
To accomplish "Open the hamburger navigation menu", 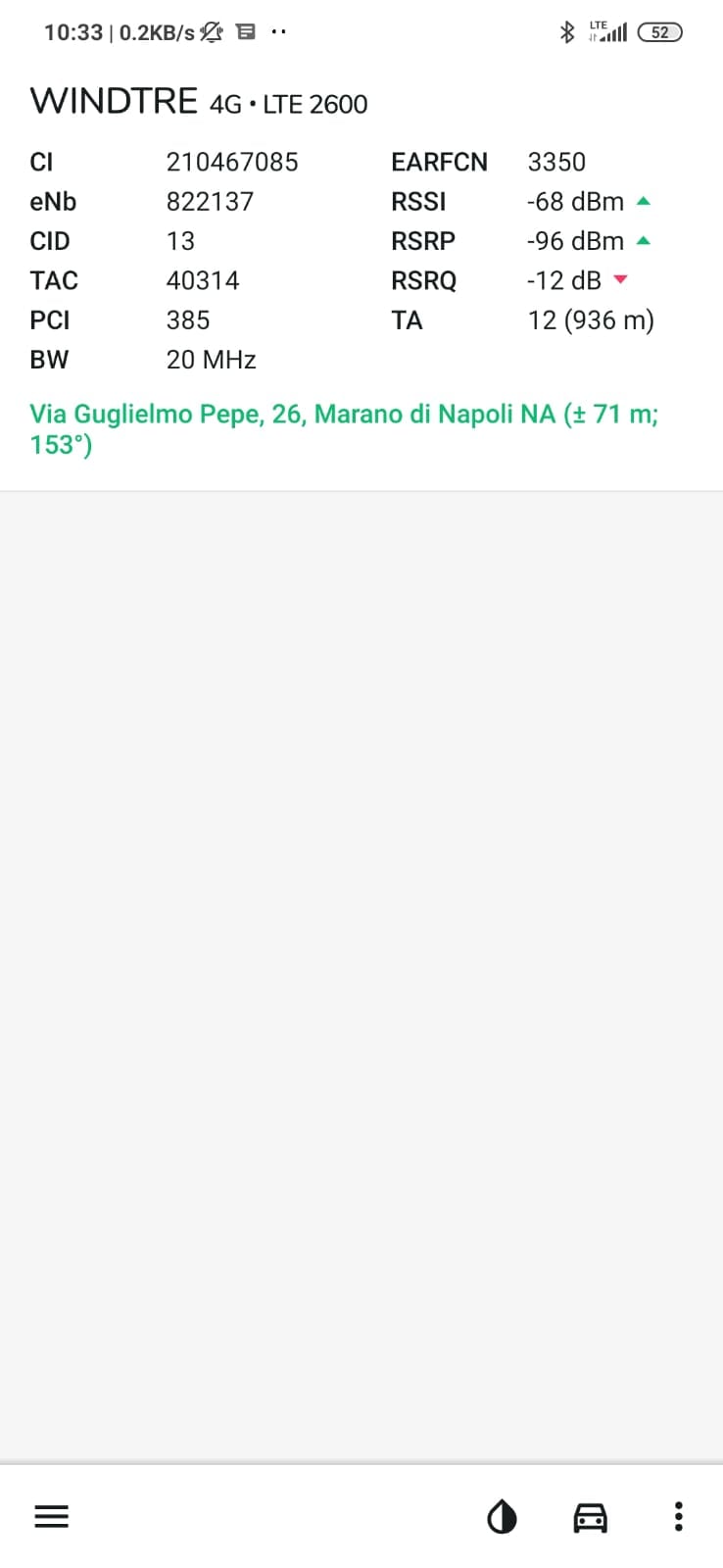I will tap(52, 1517).
